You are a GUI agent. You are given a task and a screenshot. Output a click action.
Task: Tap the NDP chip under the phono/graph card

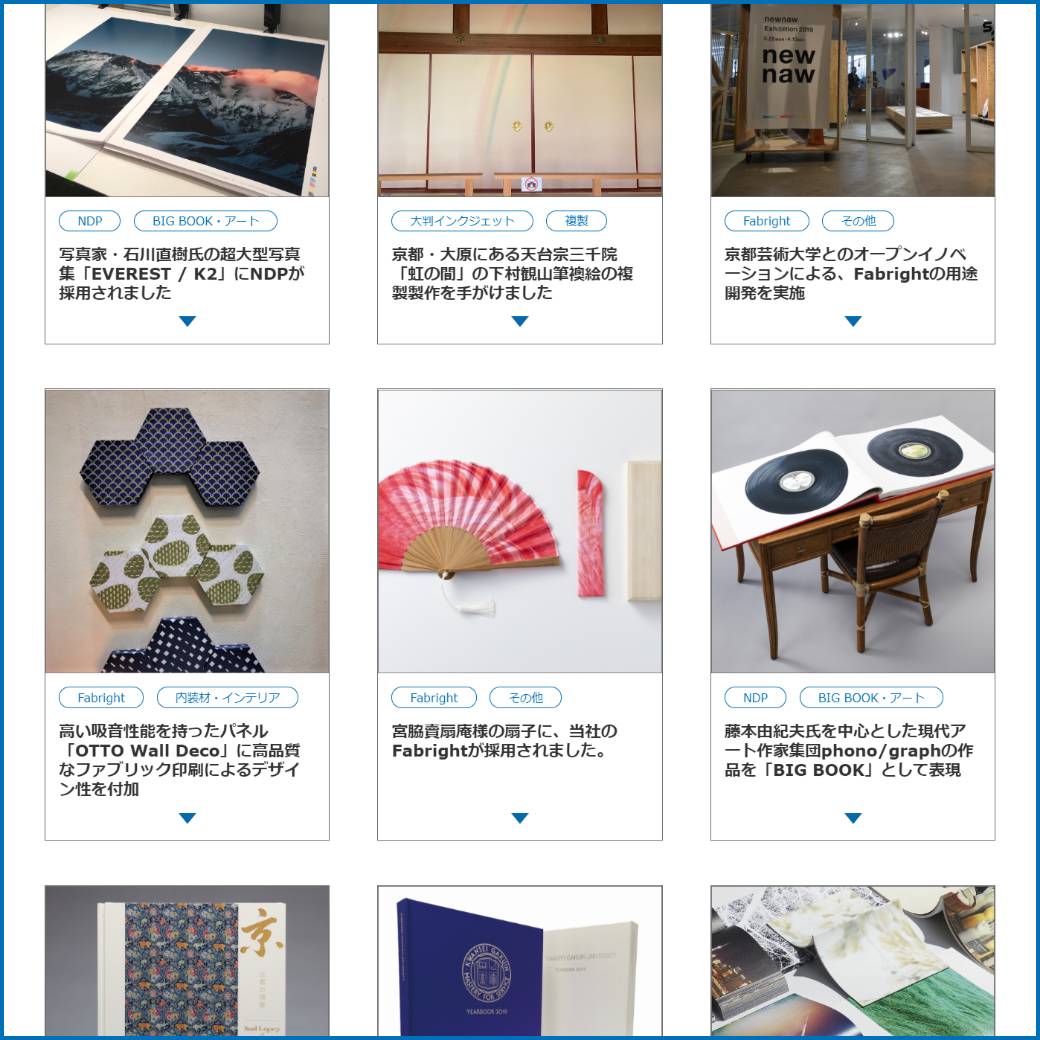(x=755, y=698)
